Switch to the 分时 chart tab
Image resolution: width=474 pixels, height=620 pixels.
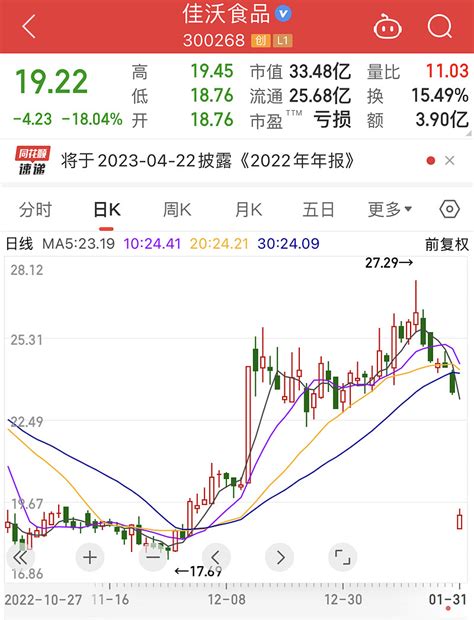pyautogui.click(x=36, y=210)
